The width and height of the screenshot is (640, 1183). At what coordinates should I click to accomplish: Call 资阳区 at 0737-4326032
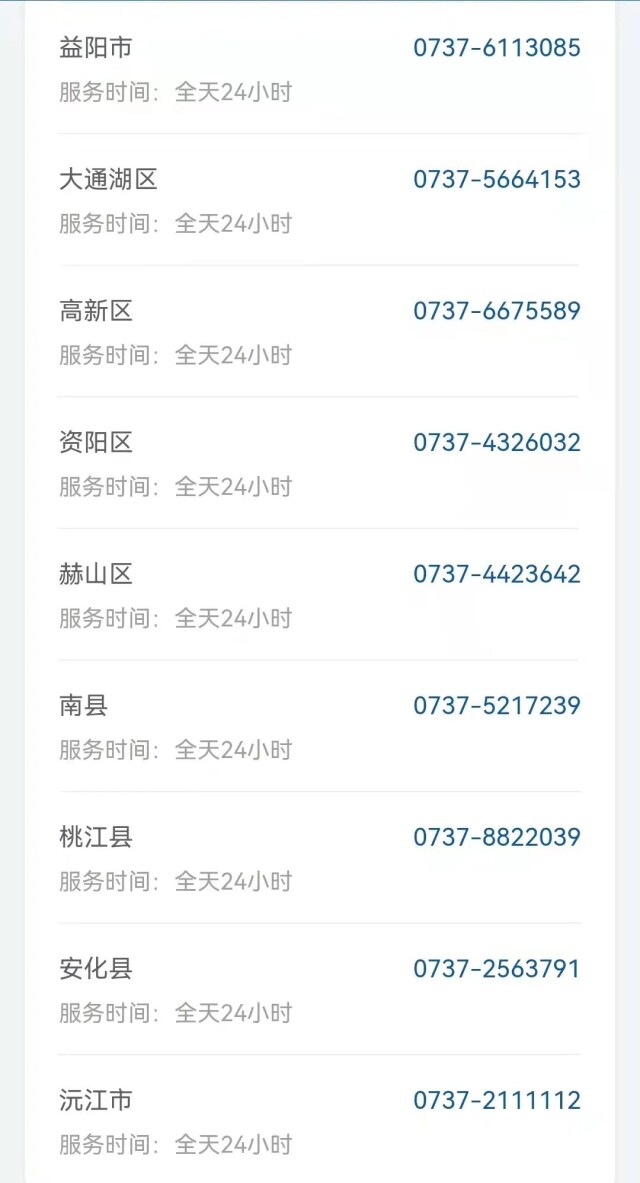(497, 443)
